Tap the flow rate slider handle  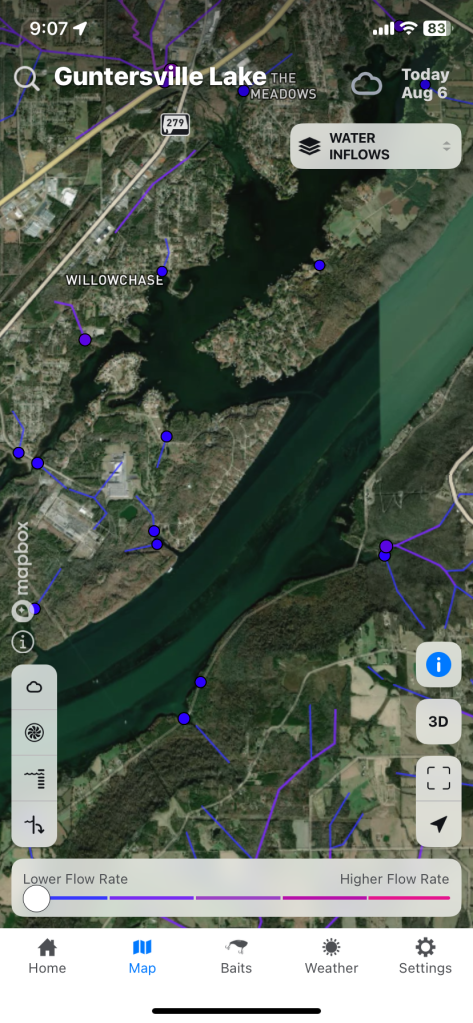coord(37,898)
